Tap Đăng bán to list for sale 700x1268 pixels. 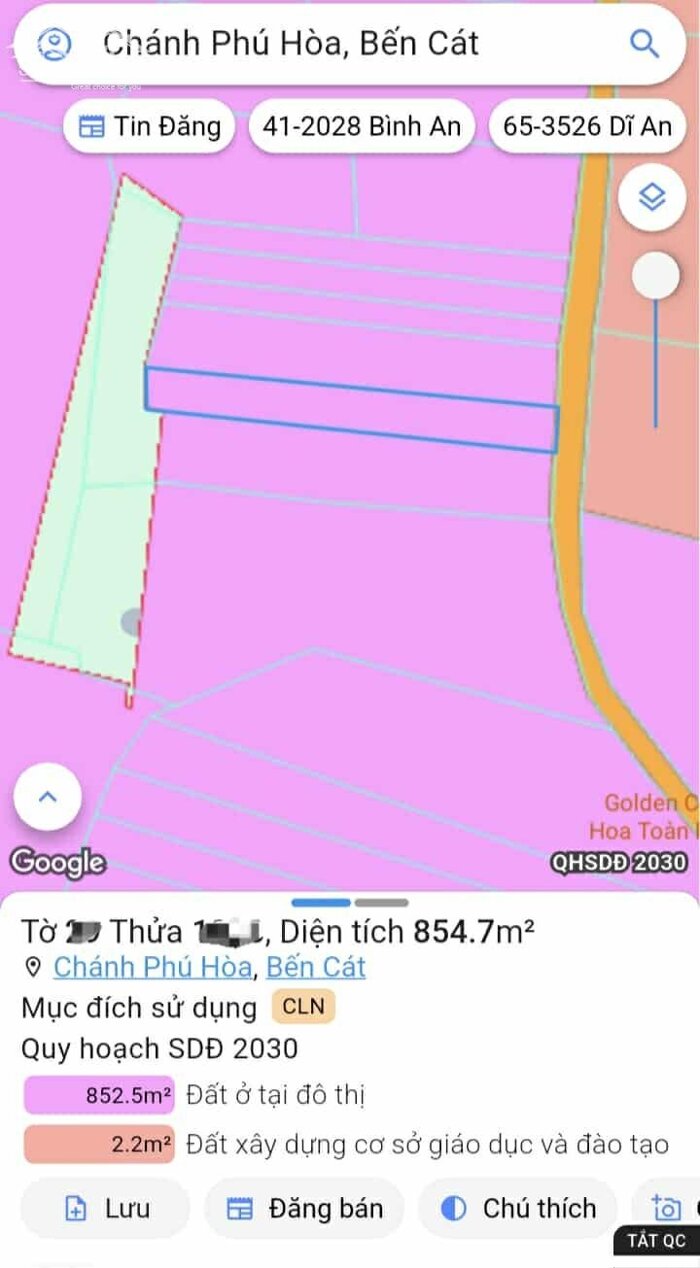point(305,1208)
